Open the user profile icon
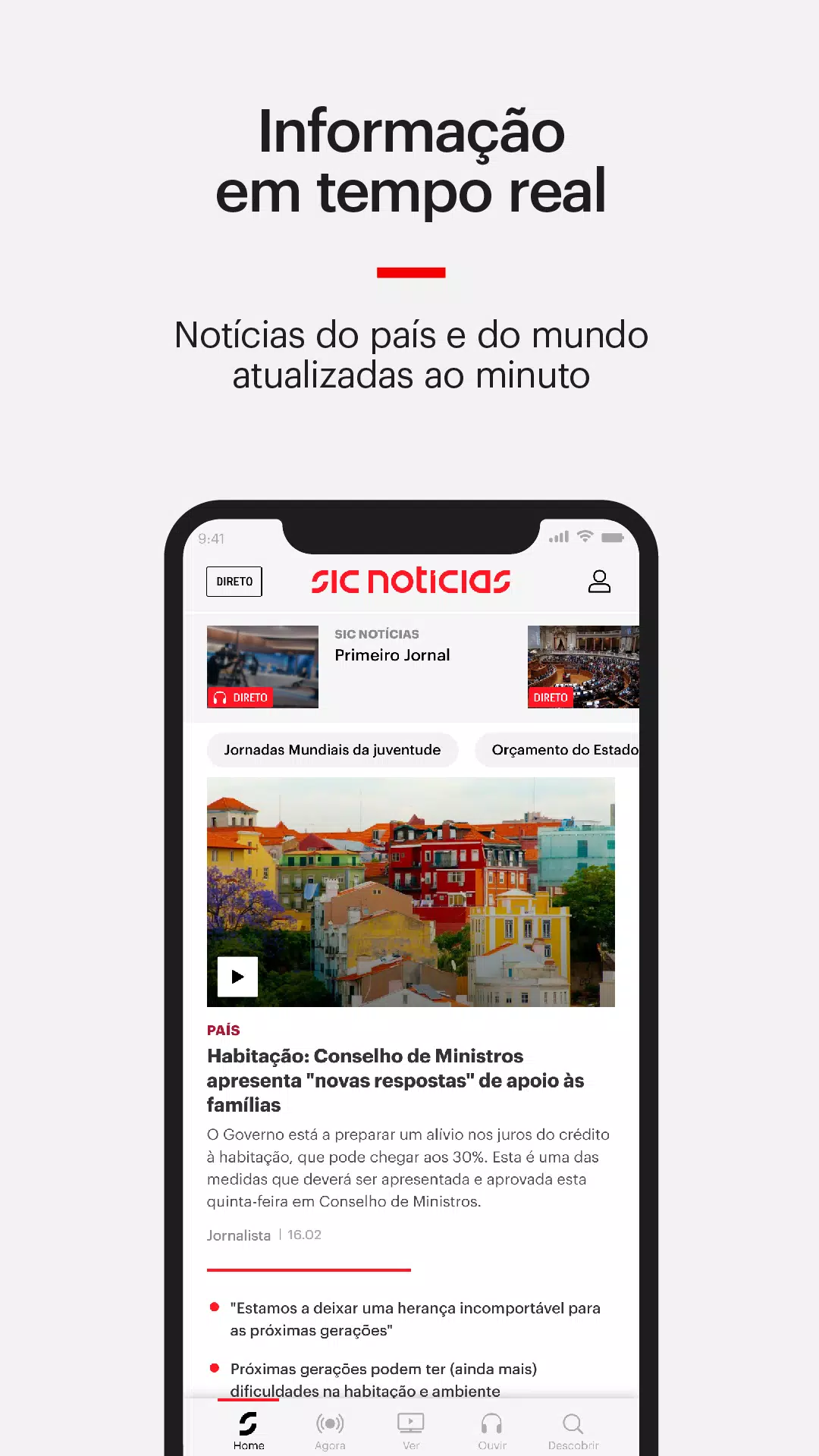This screenshot has width=819, height=1456. point(599,582)
